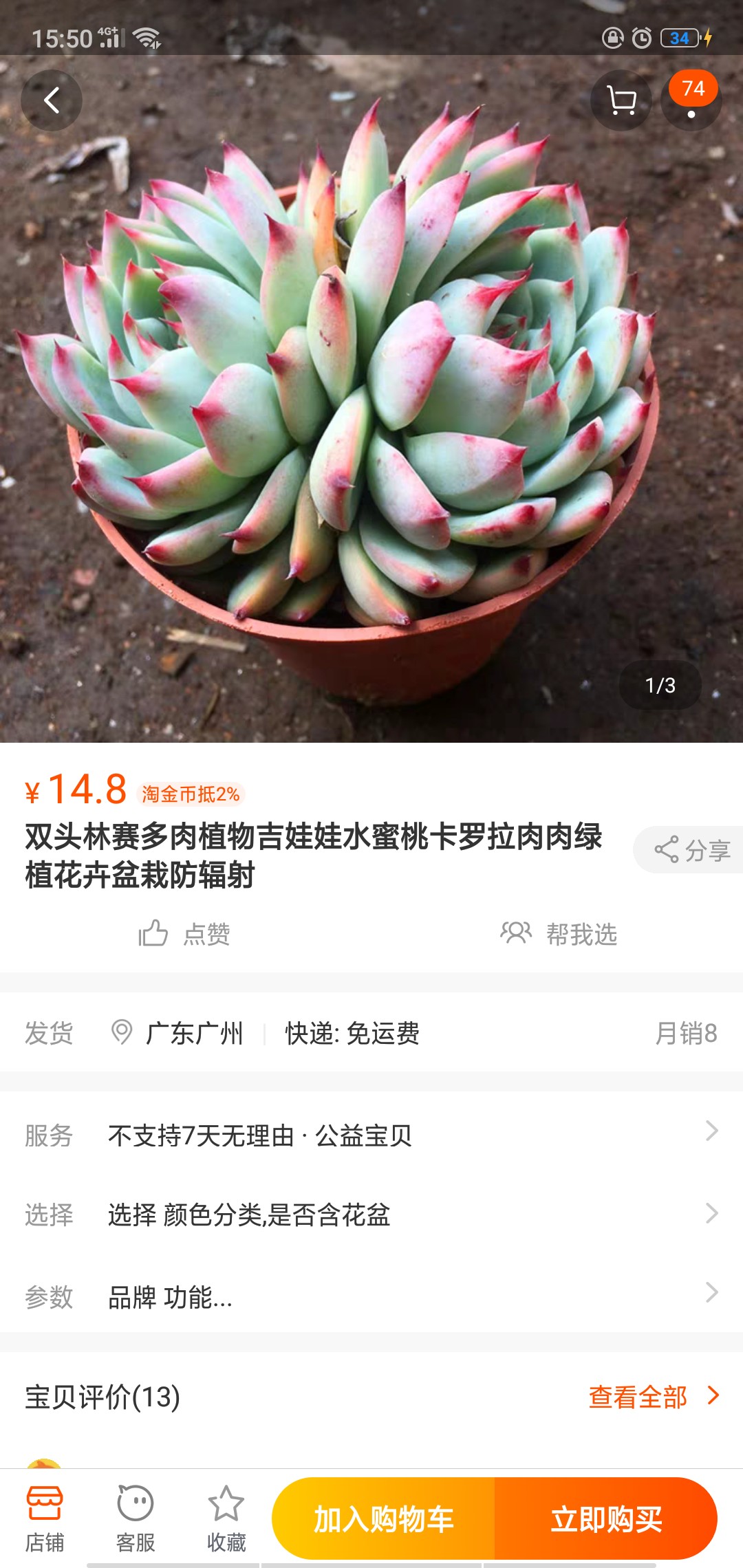The height and width of the screenshot is (1568, 743).
Task: Contact 客服 customer service
Action: (136, 1520)
